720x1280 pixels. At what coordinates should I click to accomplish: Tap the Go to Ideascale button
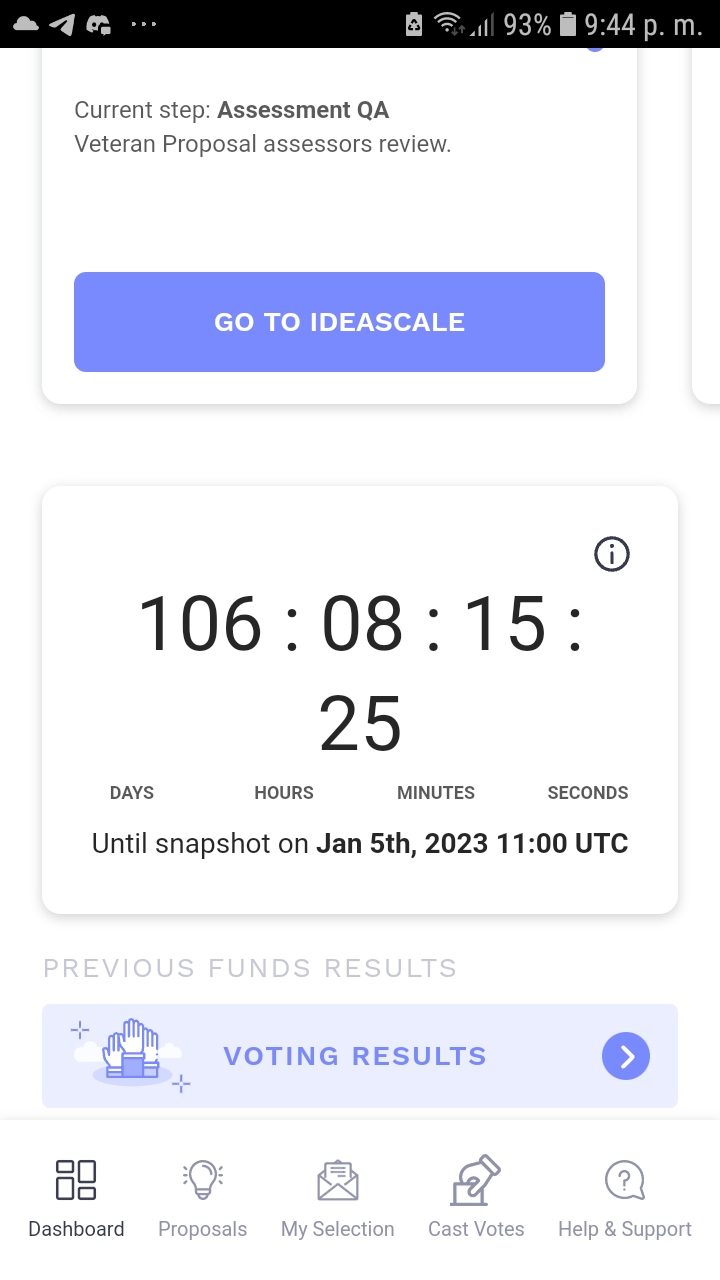(339, 322)
